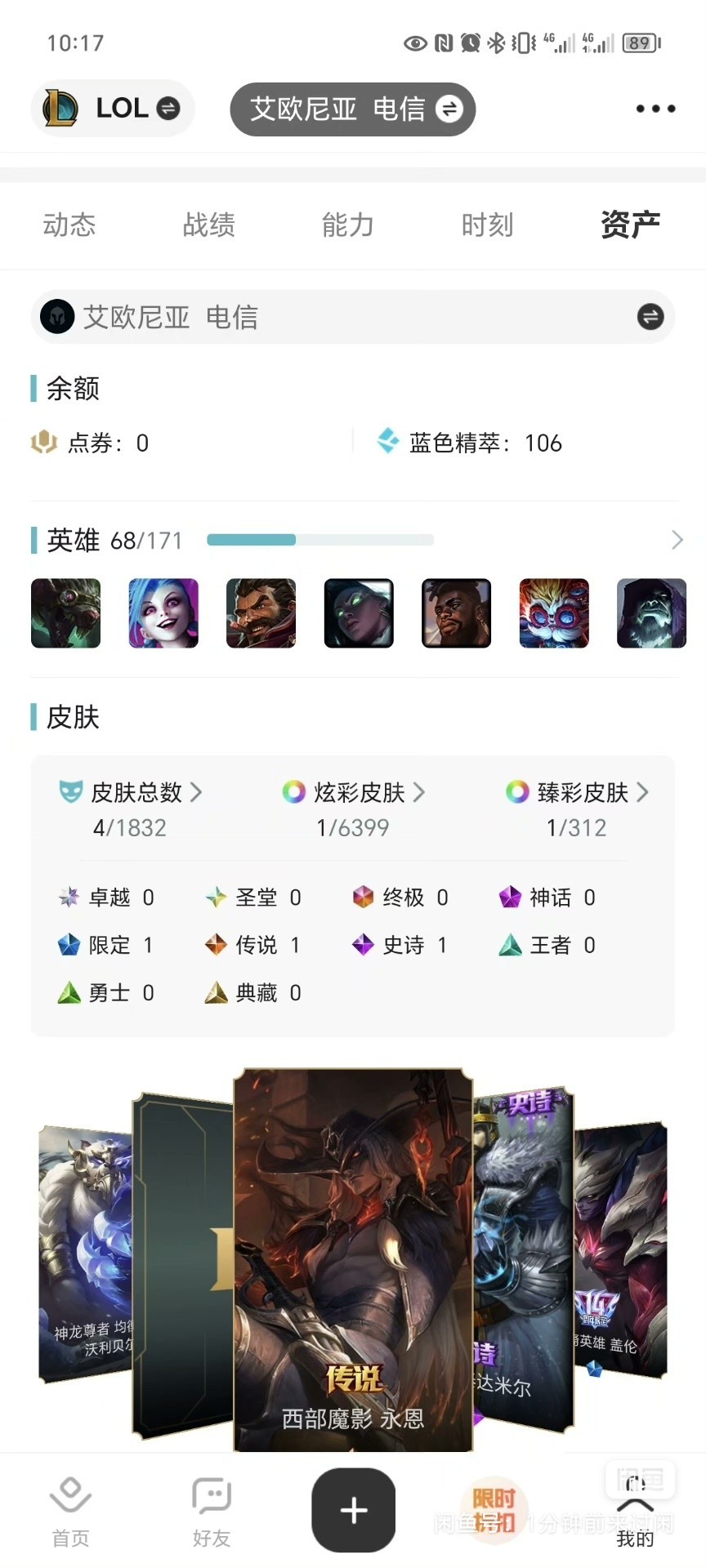Open the 能力 tab
Viewport: 706px width, 1568px height.
pyautogui.click(x=348, y=225)
